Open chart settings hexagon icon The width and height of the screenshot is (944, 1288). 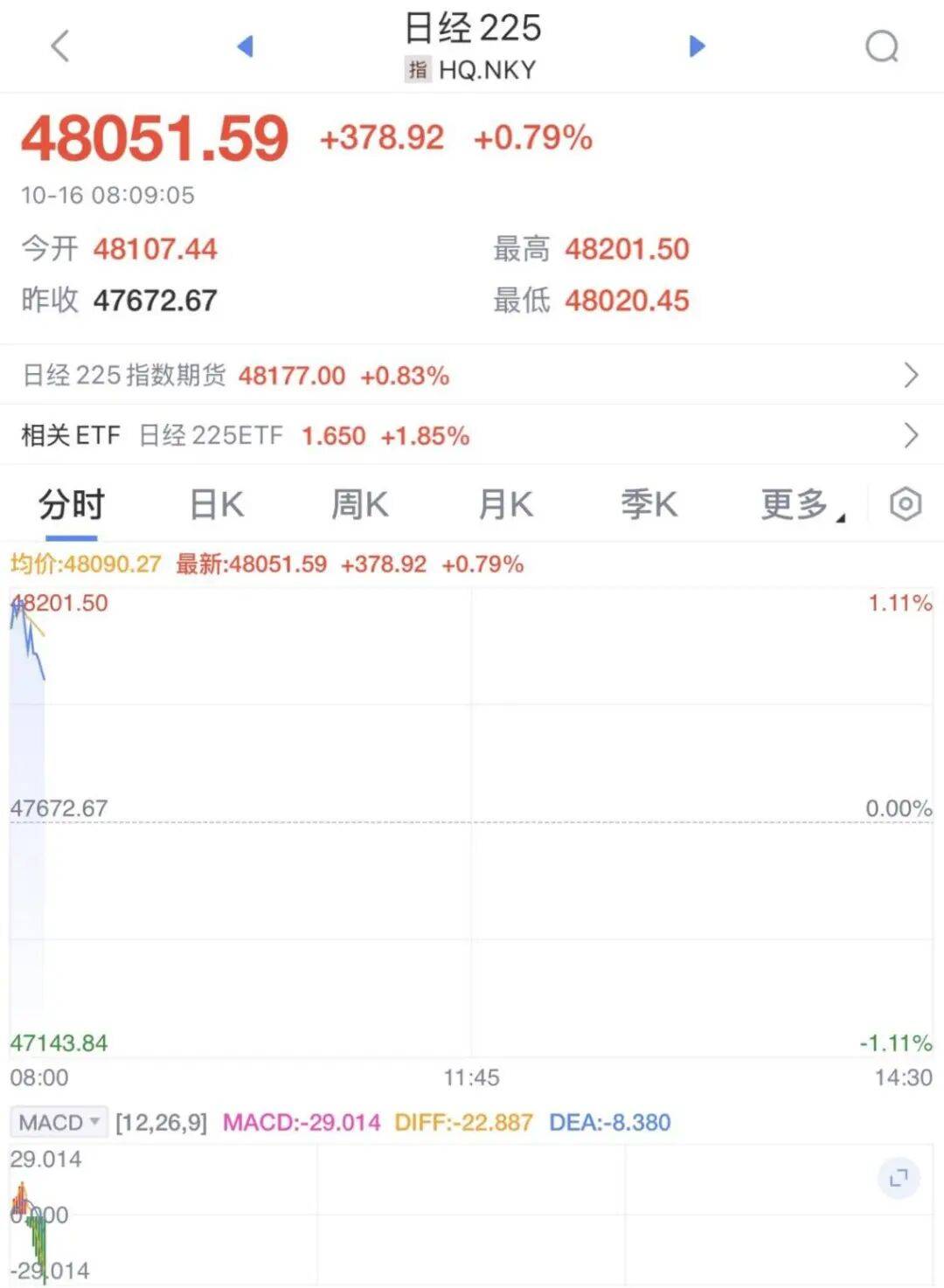pos(905,504)
